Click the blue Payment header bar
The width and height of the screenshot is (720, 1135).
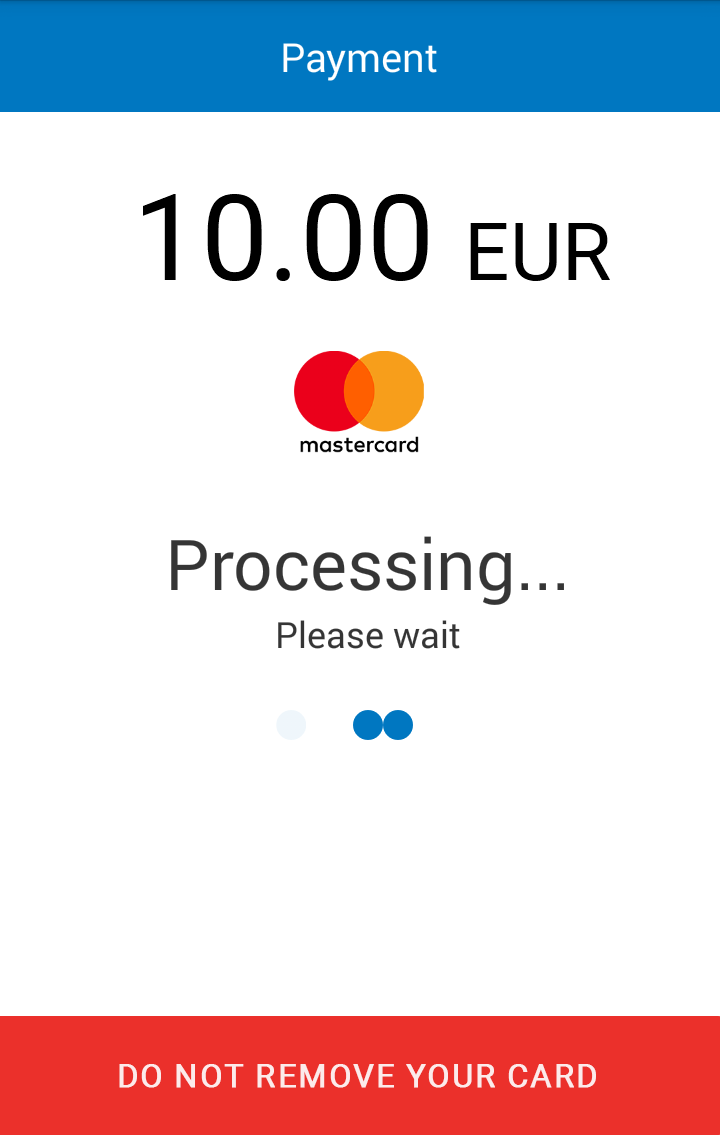(360, 56)
